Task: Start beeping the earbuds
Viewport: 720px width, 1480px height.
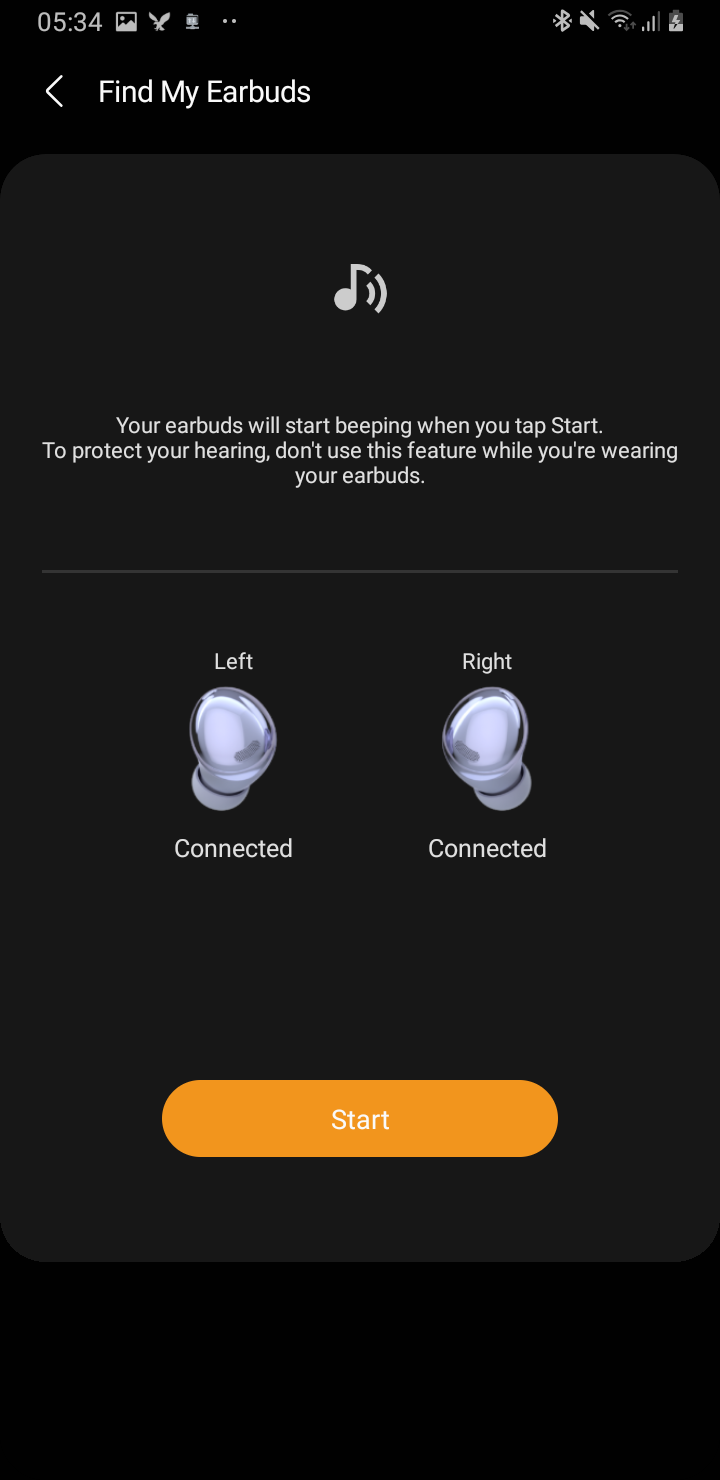Action: pyautogui.click(x=360, y=1119)
